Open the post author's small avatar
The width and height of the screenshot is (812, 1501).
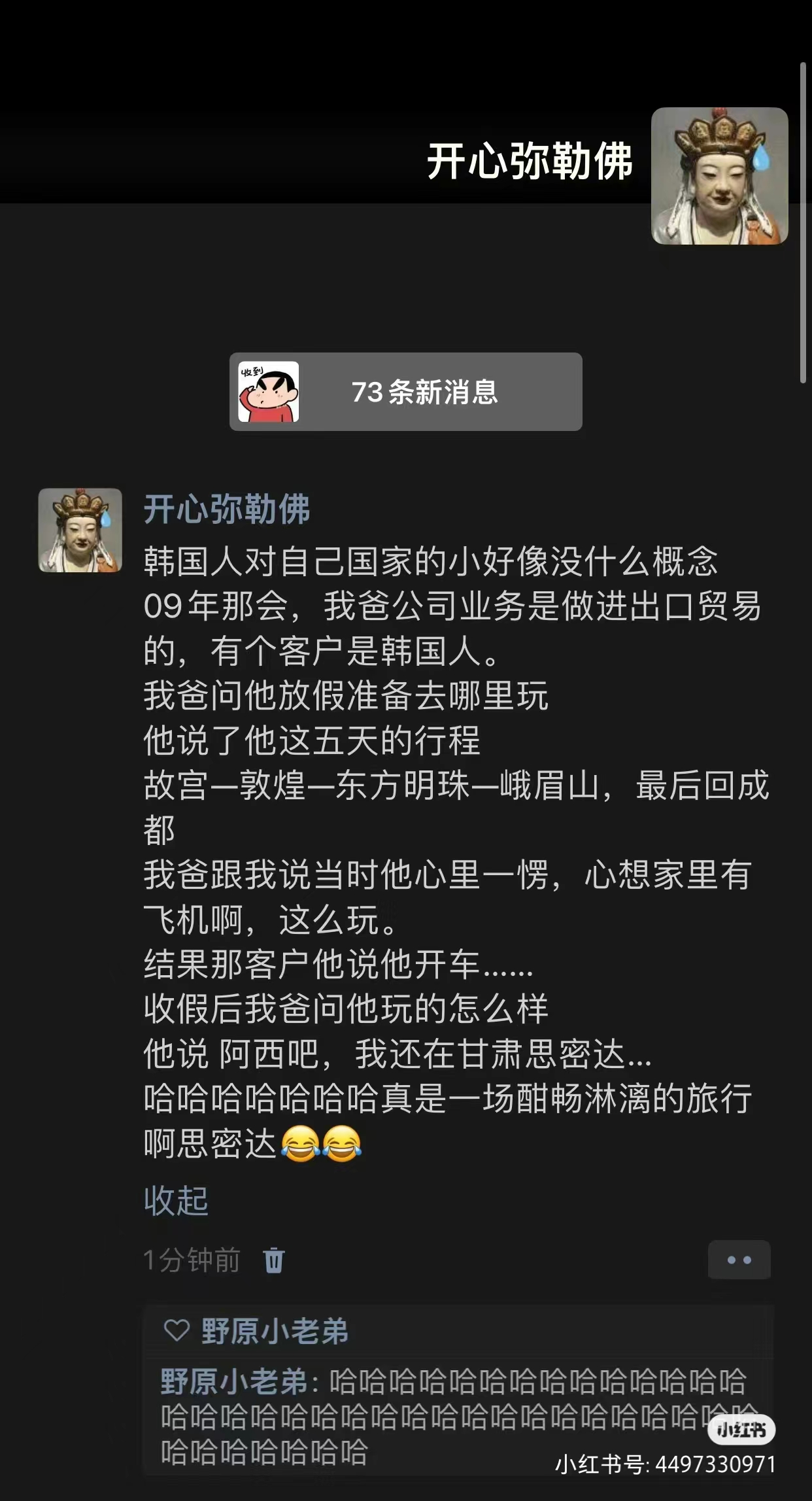pyautogui.click(x=80, y=530)
